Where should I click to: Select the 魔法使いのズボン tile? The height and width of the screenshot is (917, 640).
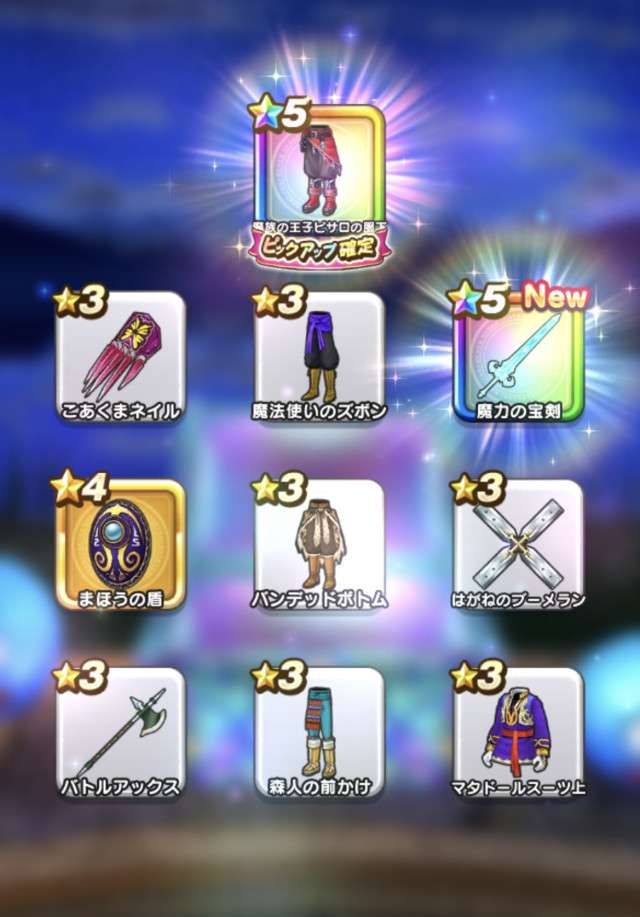point(320,353)
